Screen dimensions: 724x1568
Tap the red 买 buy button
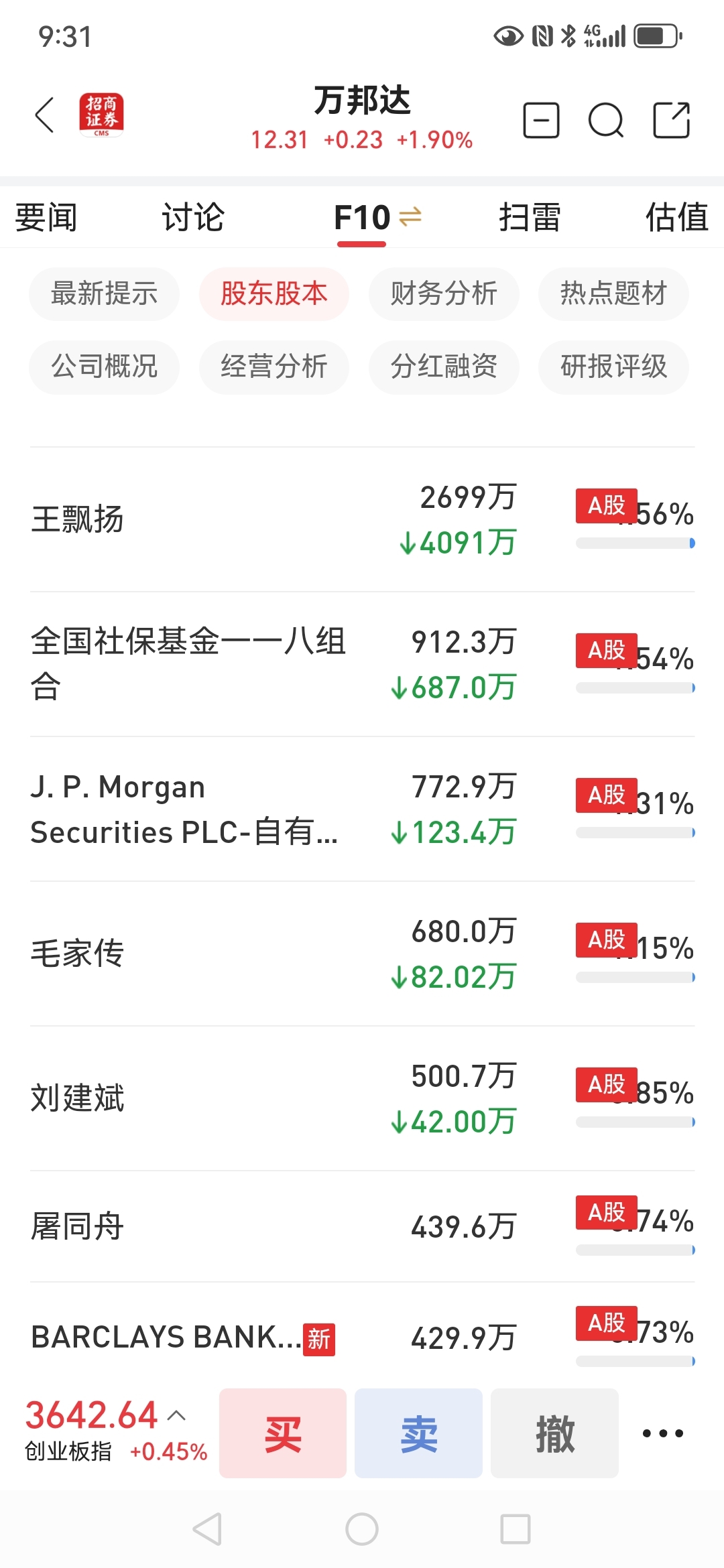point(283,1433)
